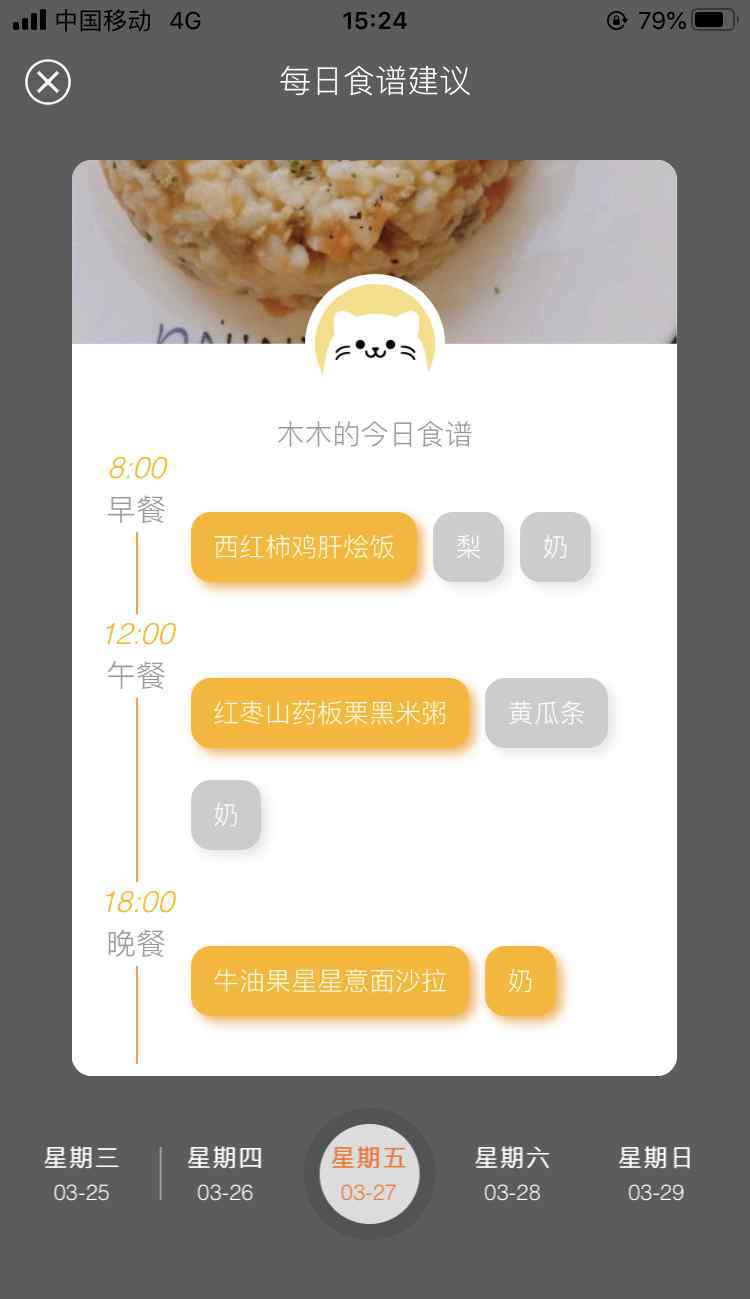The height and width of the screenshot is (1299, 750).
Task: Open the 牛油果星星意面沙拉 dinner recipe
Action: pos(330,981)
